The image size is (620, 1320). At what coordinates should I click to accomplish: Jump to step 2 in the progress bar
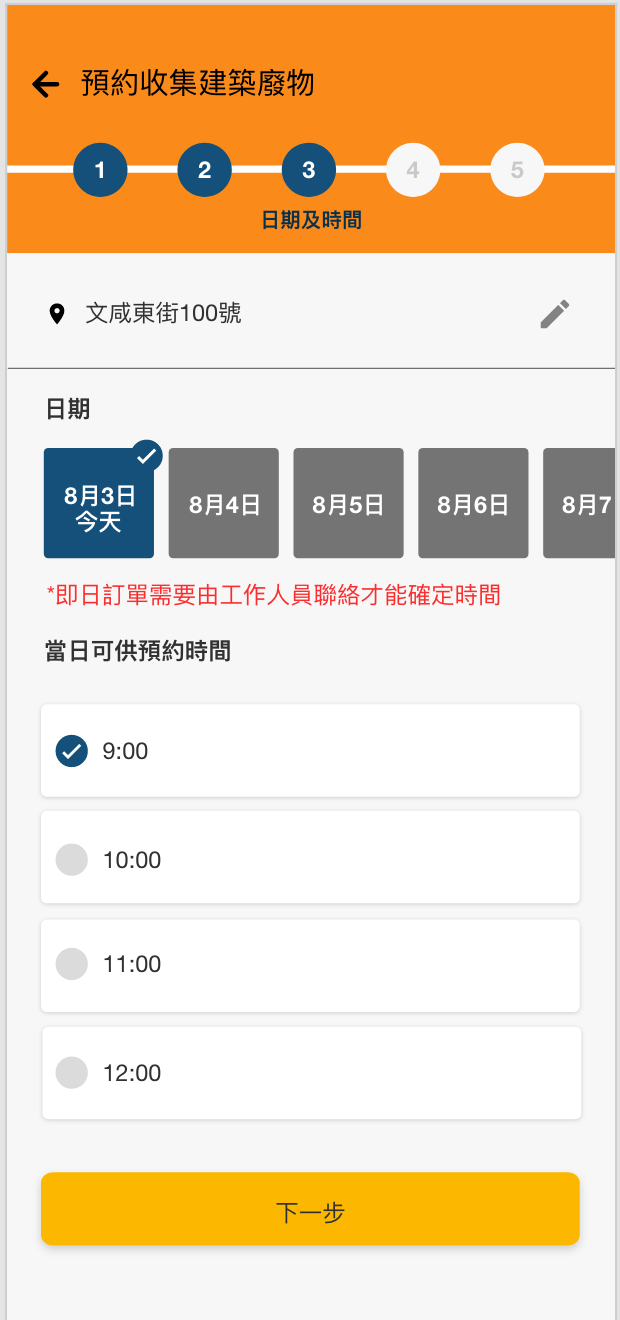204,170
